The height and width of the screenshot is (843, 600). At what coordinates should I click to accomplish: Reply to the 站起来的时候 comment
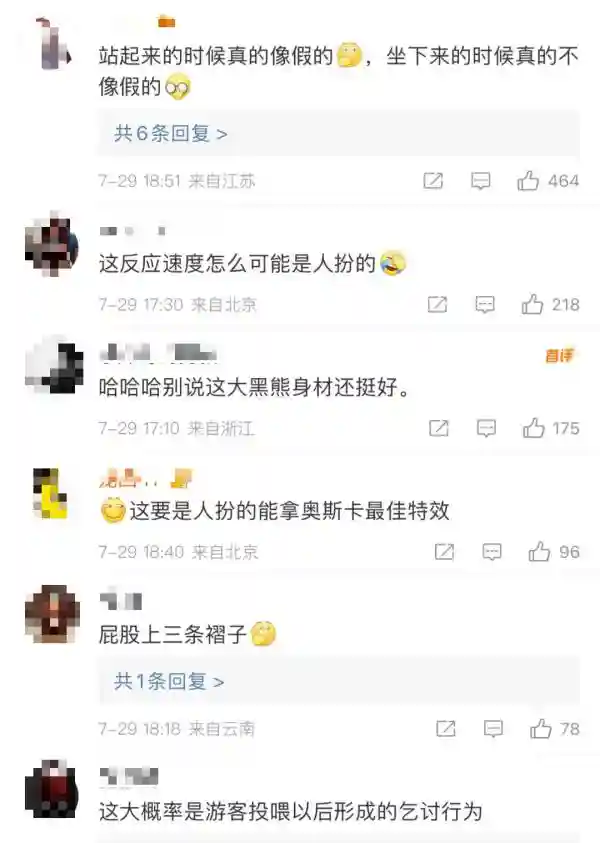click(x=481, y=181)
